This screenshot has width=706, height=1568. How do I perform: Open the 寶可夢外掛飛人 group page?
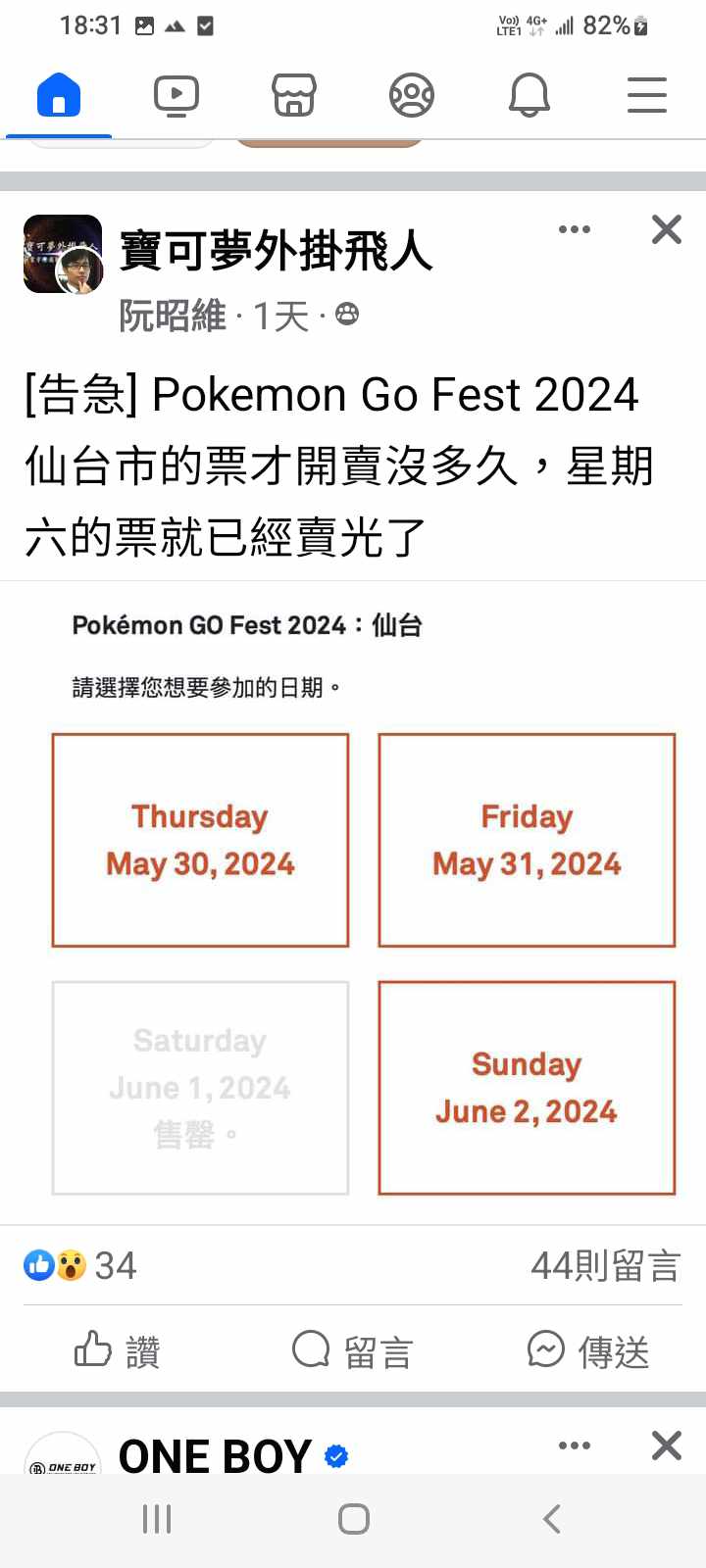(x=276, y=251)
